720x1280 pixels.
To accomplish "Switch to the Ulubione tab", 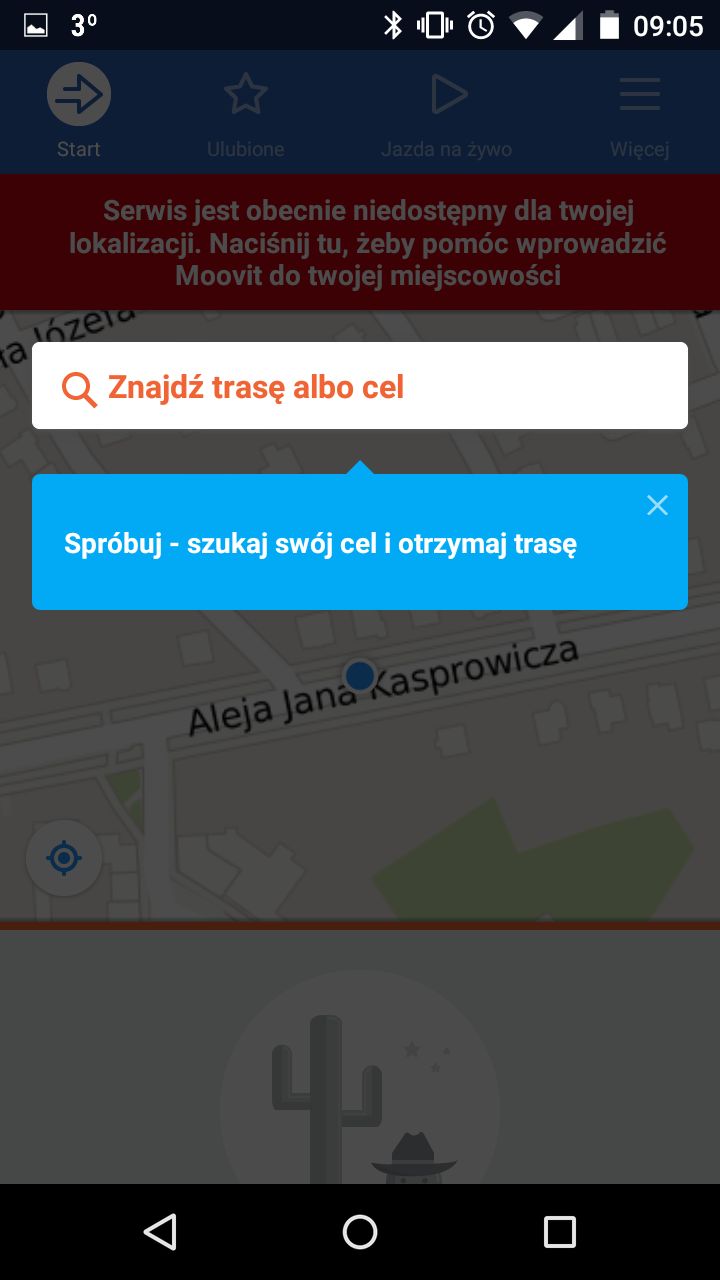I will pos(246,113).
